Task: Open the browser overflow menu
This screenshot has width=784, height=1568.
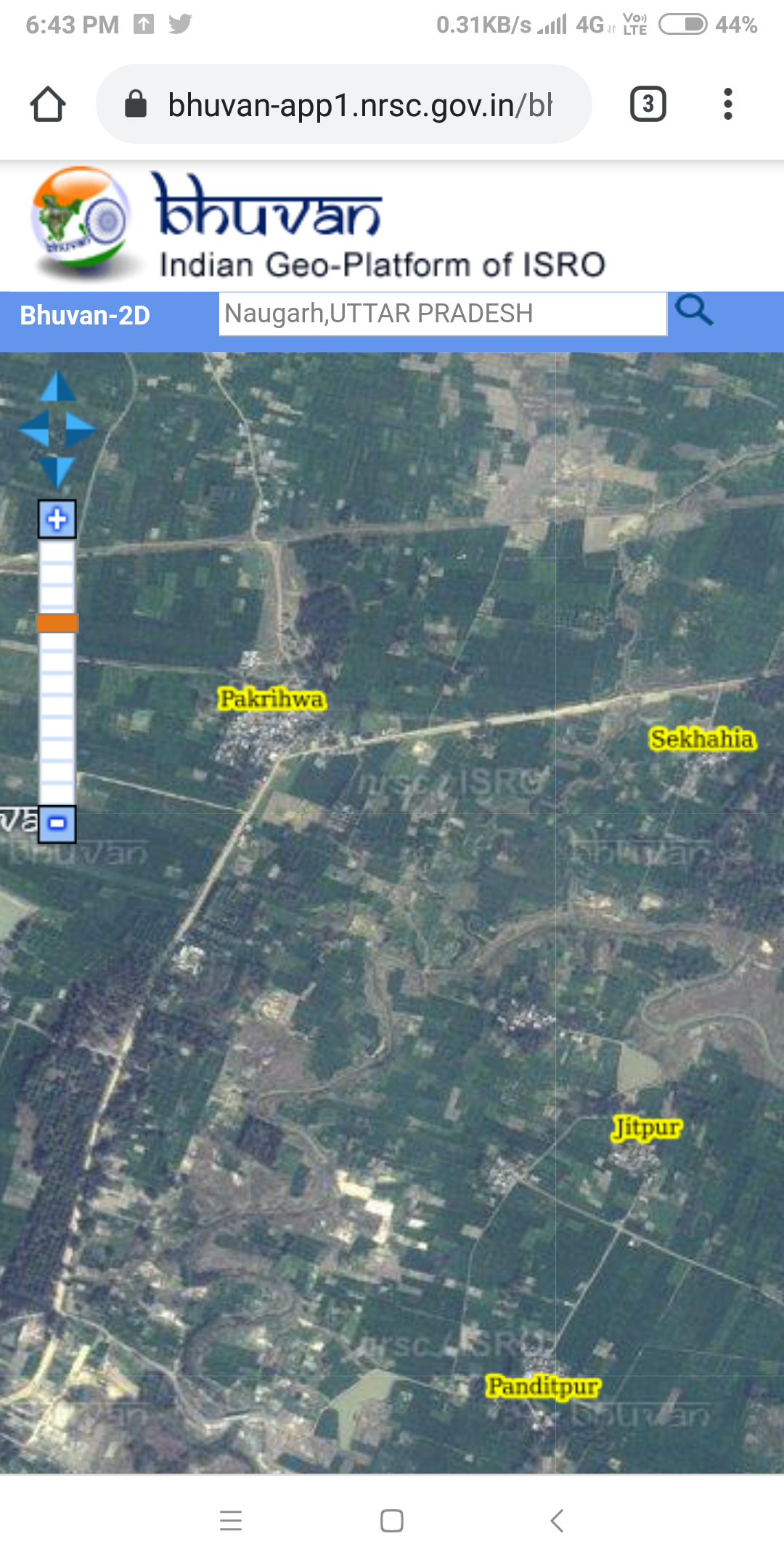Action: pyautogui.click(x=727, y=105)
